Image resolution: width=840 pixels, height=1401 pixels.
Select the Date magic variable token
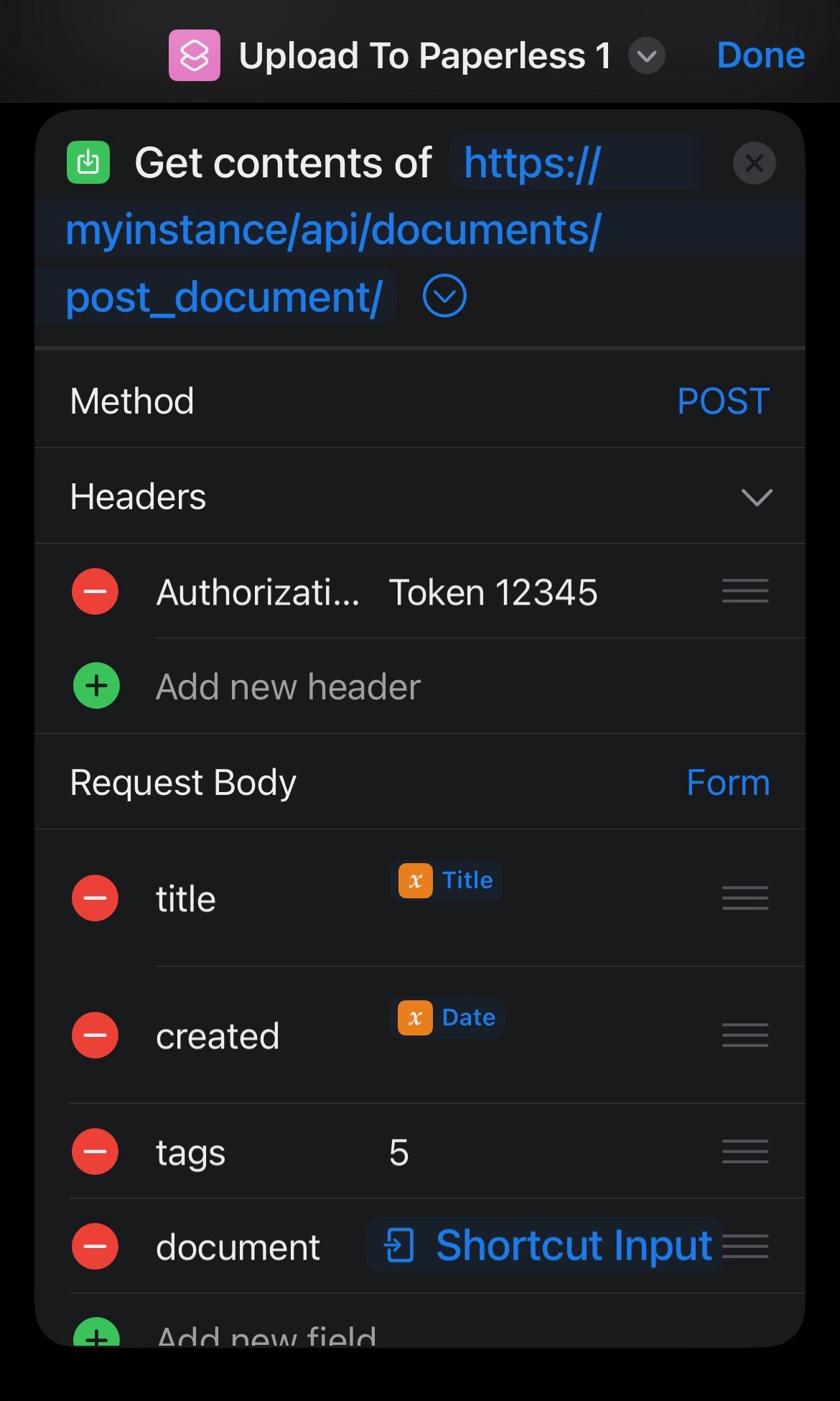[446, 1018]
